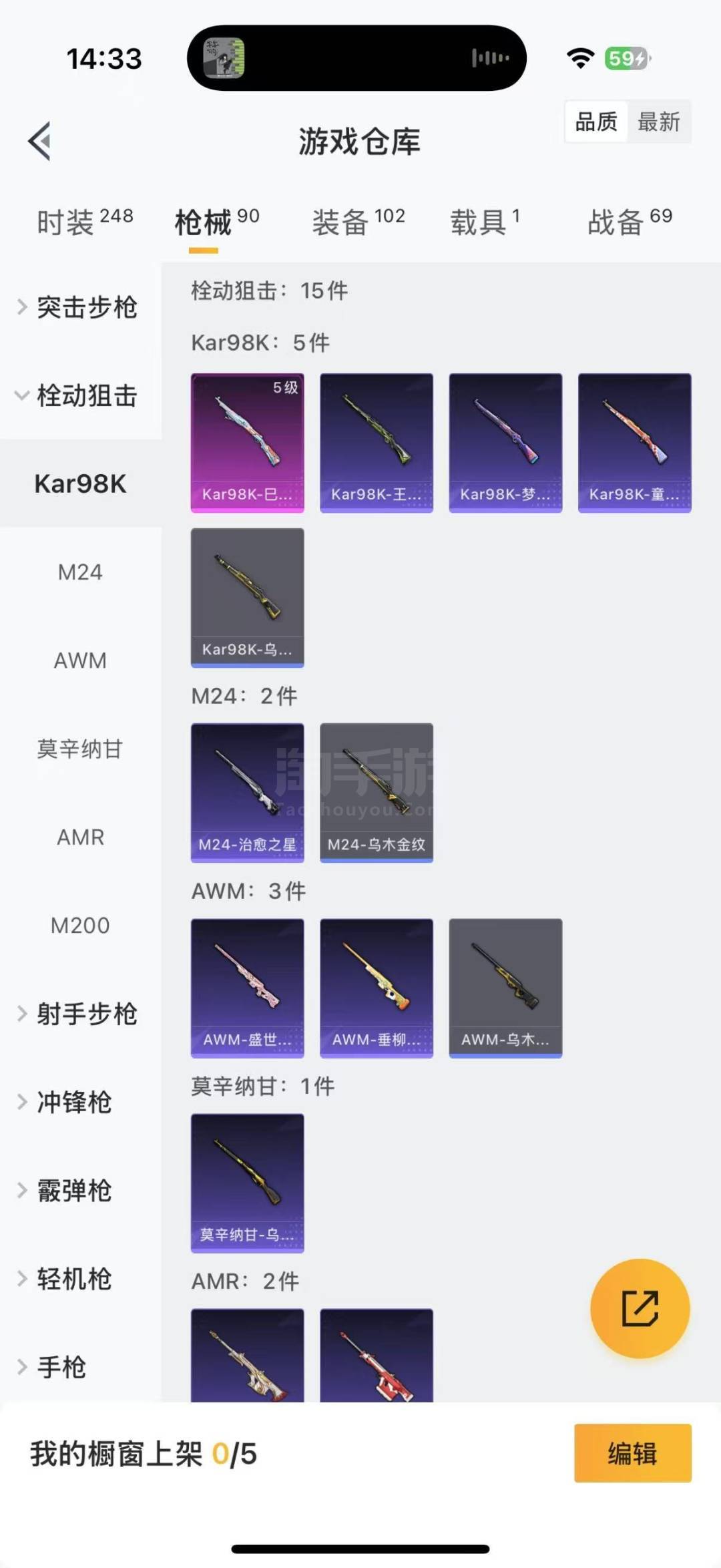Switch to the 时装 tab
This screenshot has height=1568, width=721.
tap(84, 222)
